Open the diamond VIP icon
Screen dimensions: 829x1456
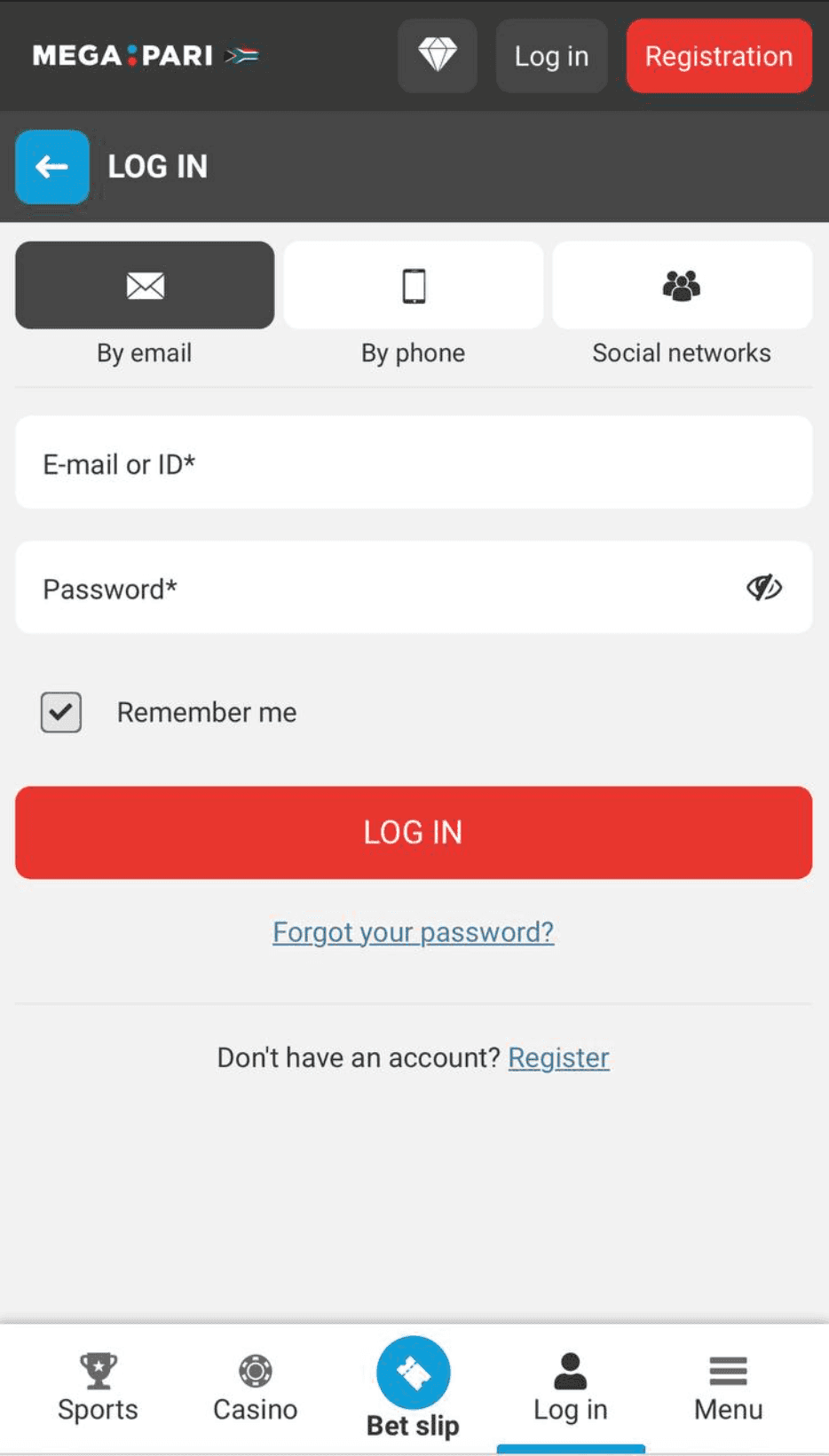(437, 56)
